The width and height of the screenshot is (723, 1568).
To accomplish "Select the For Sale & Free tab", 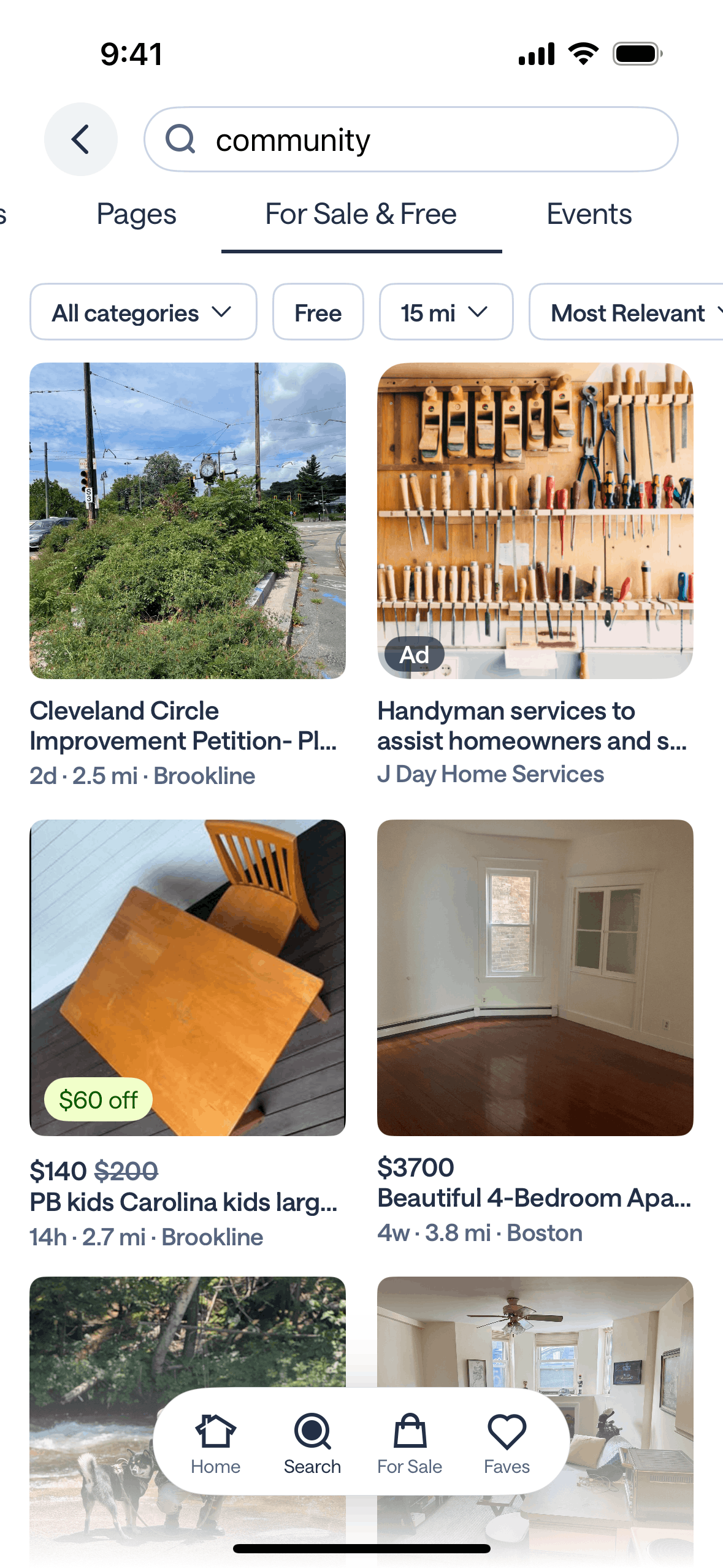I will (x=361, y=215).
